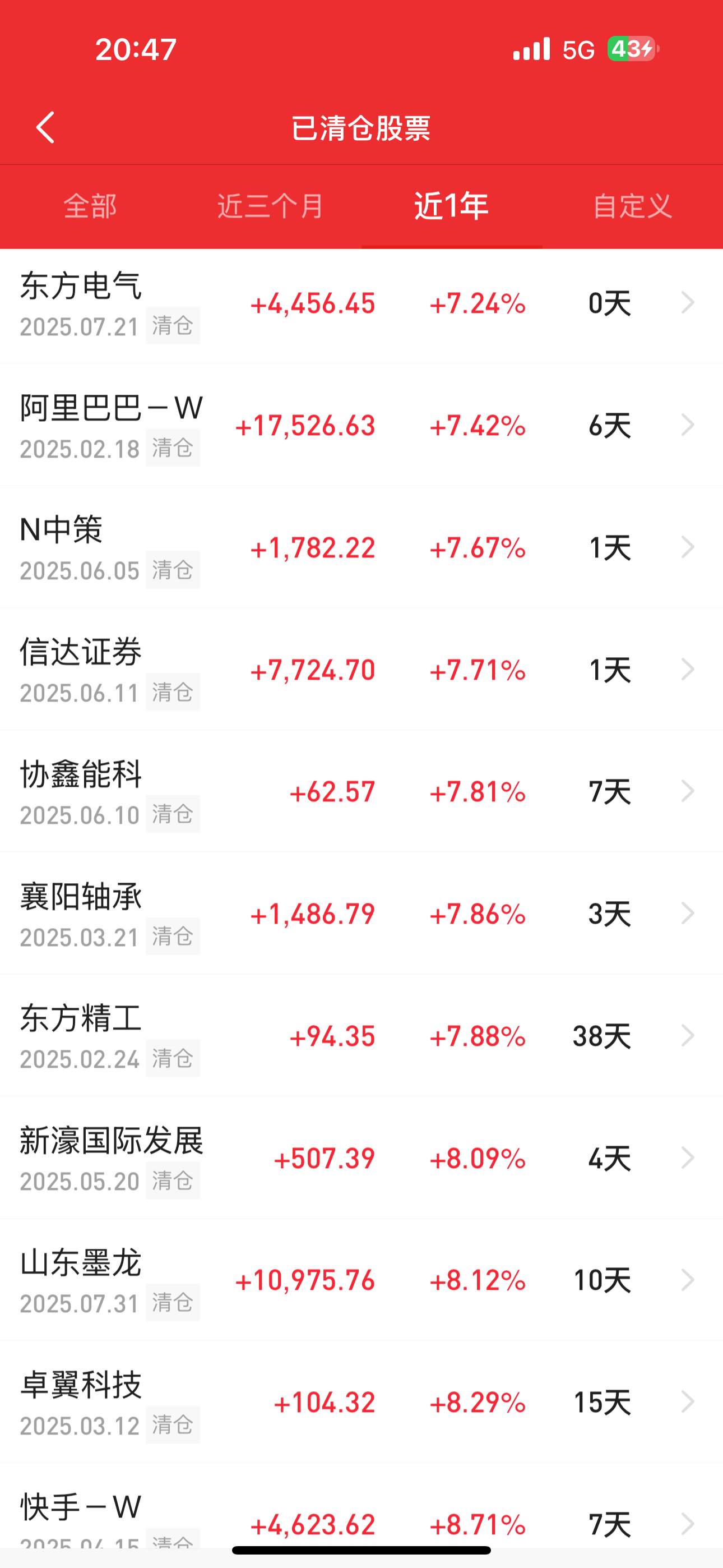
Task: View details for 协鑫能科
Action: click(361, 791)
